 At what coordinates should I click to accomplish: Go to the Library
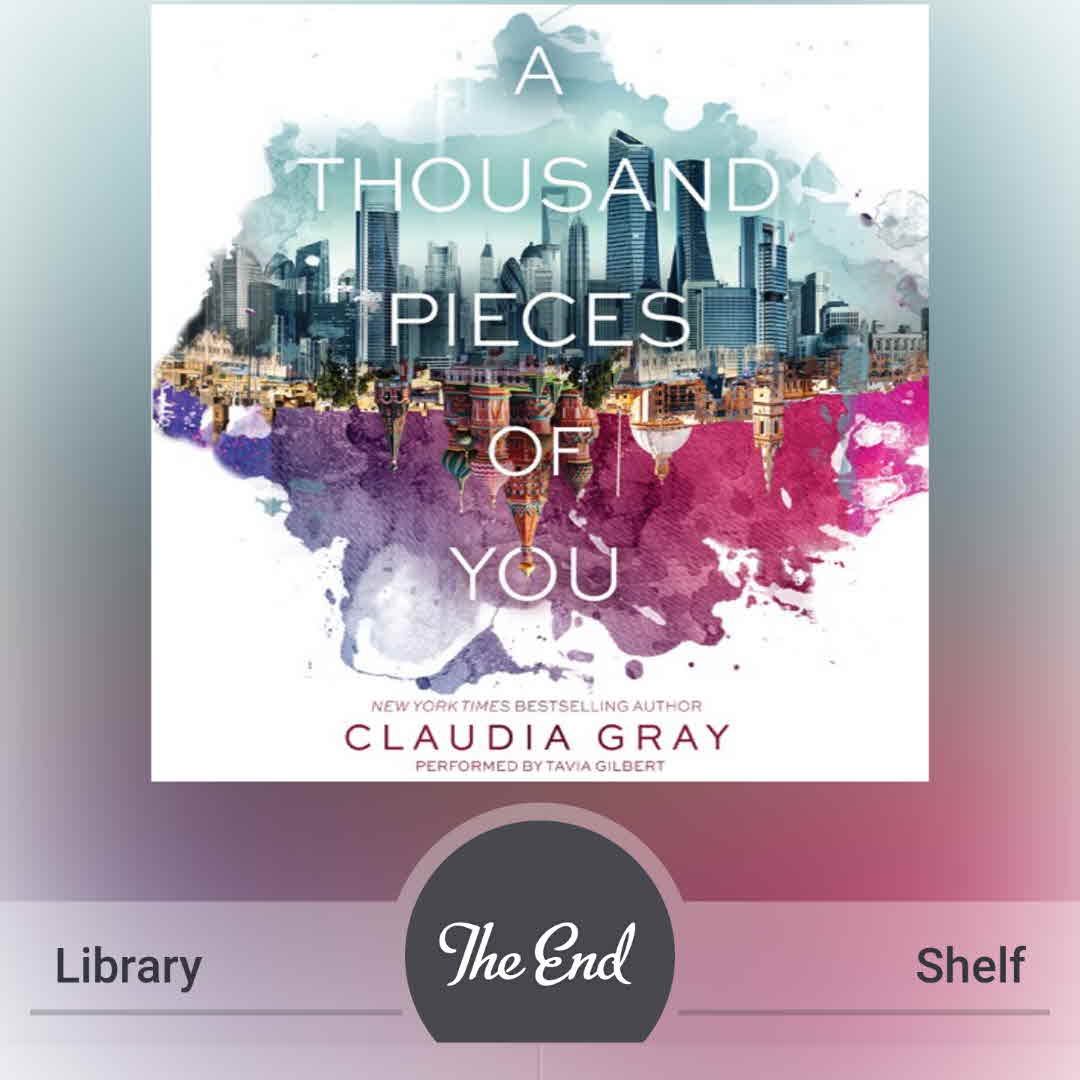pos(128,967)
